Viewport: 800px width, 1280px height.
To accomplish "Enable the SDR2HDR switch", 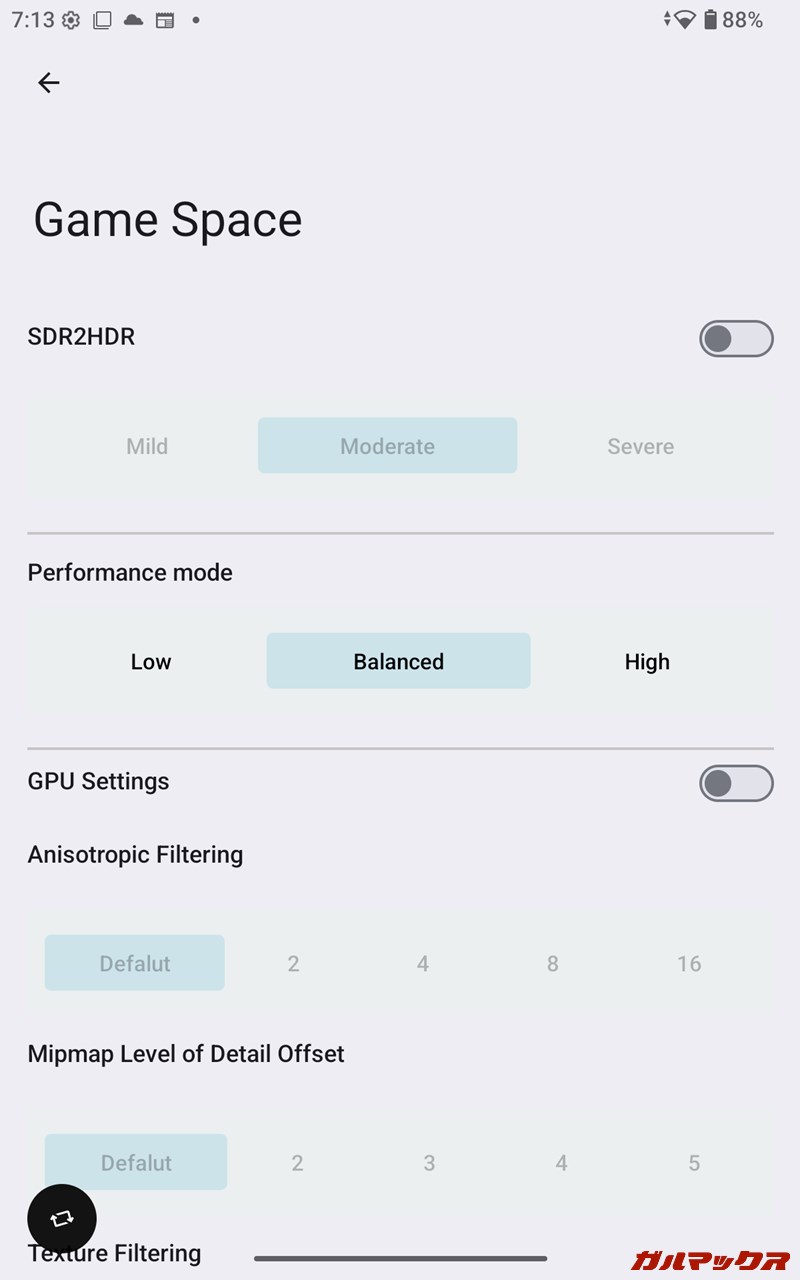I will [736, 339].
